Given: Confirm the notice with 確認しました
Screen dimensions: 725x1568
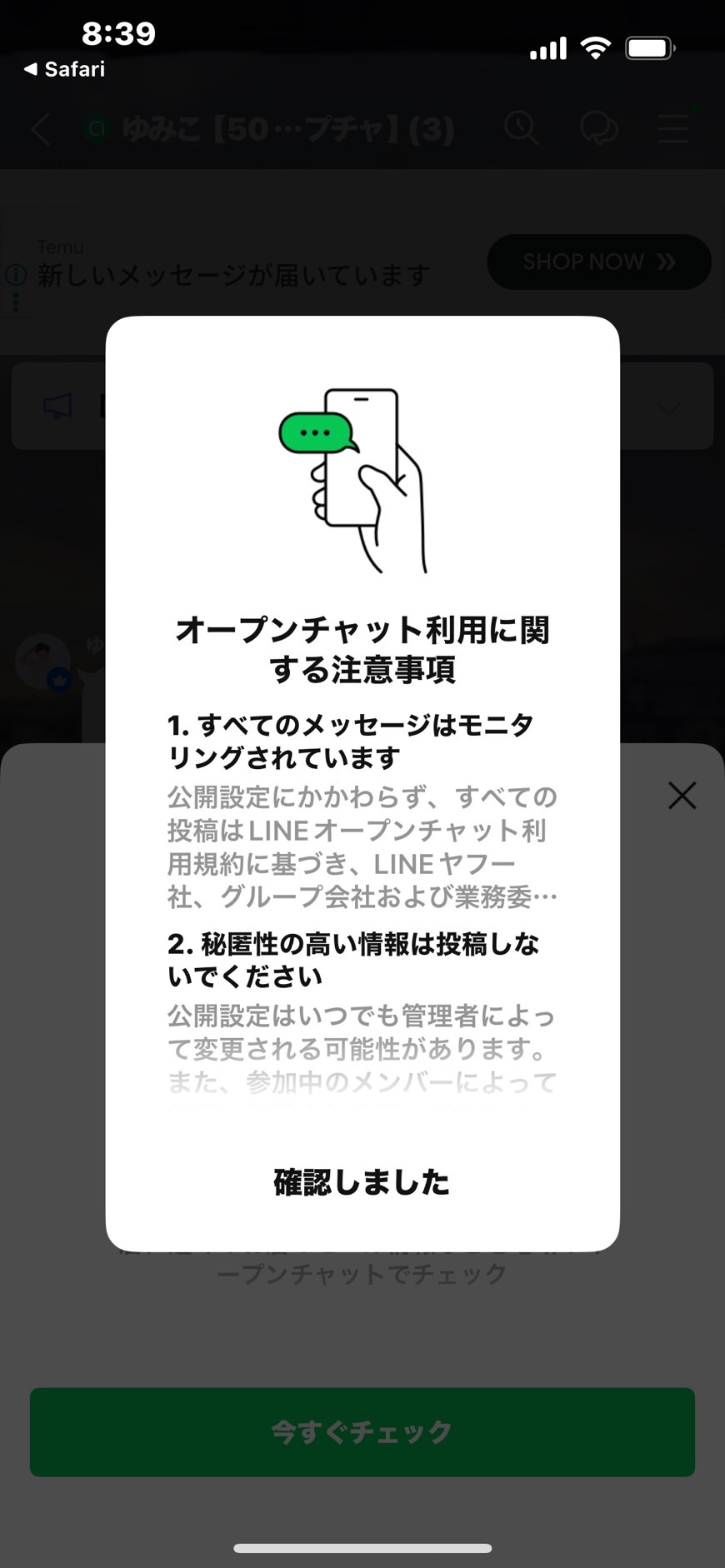Looking at the screenshot, I should coord(362,1181).
